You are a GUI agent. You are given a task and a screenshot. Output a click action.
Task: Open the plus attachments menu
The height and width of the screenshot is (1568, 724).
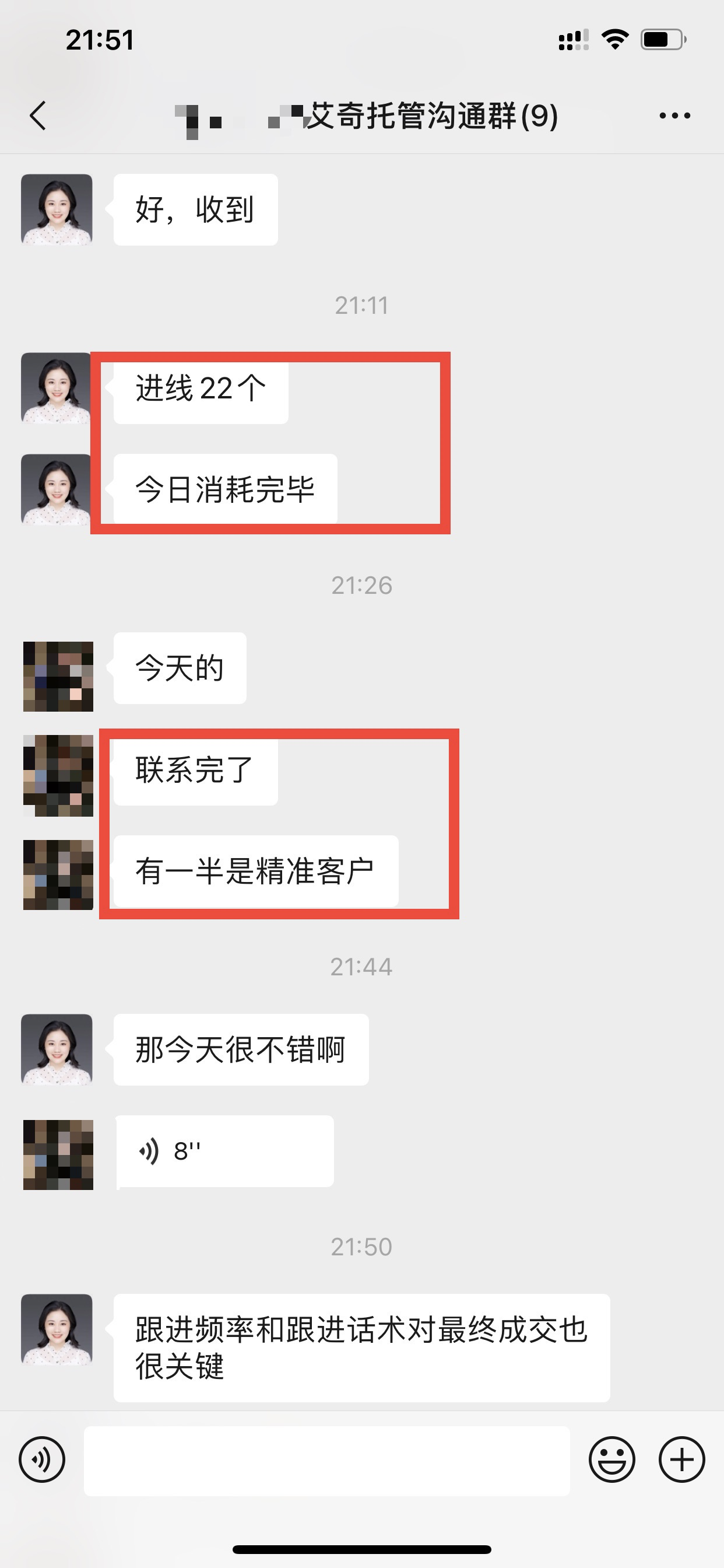[681, 1459]
